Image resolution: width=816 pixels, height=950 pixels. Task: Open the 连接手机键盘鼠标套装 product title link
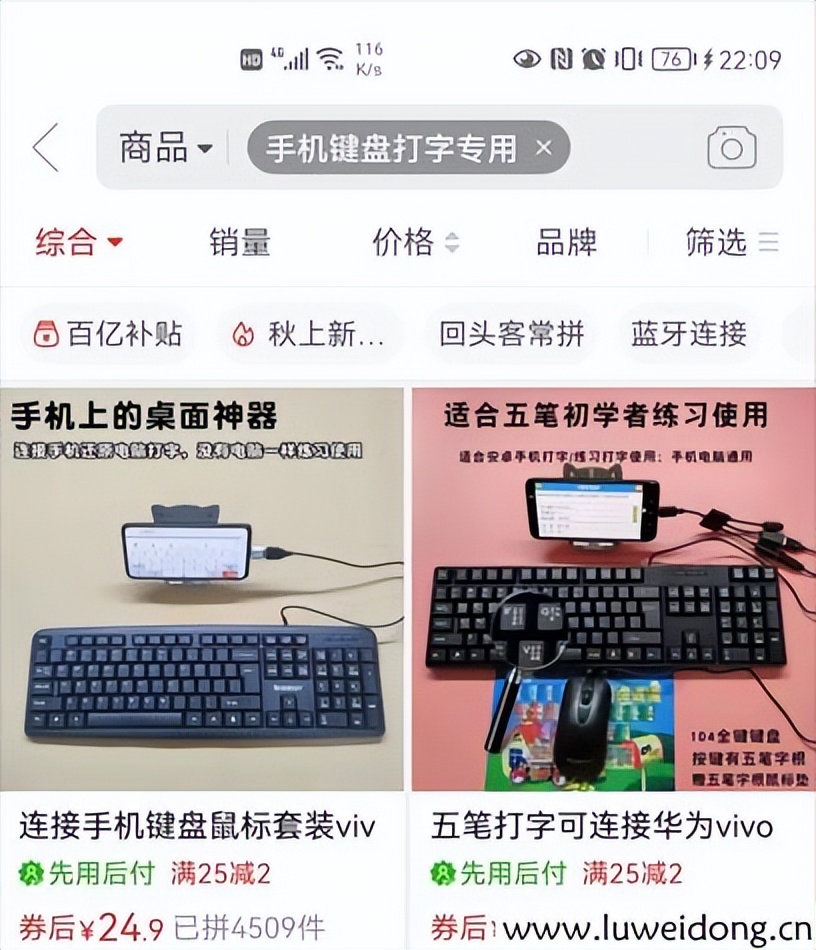[x=195, y=824]
